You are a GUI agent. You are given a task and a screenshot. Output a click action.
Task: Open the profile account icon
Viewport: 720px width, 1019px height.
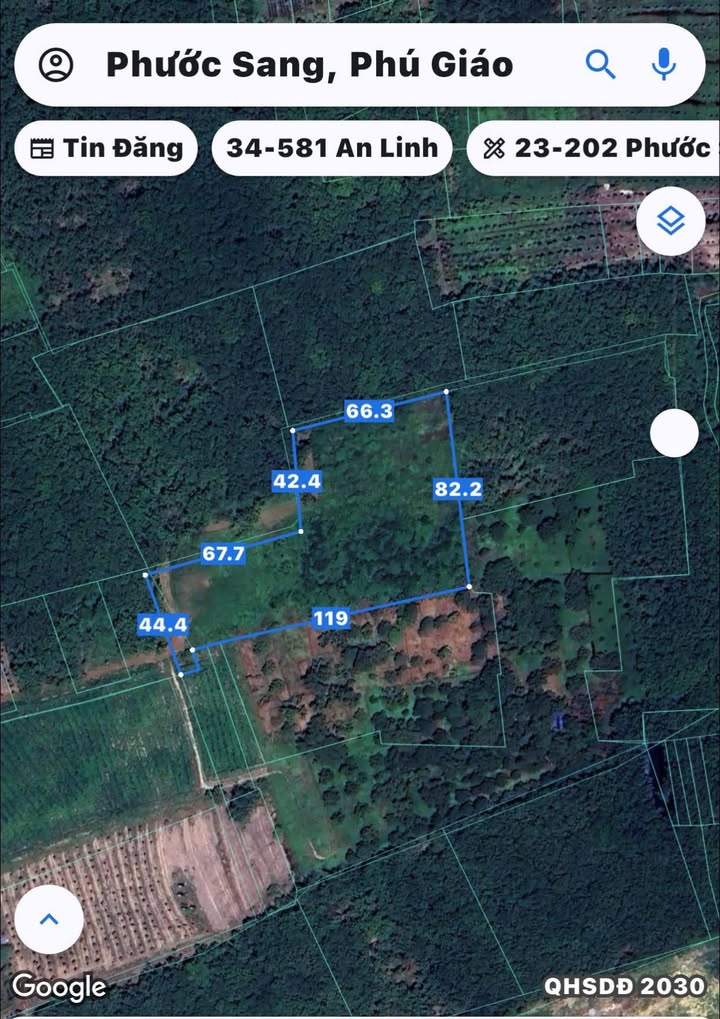tap(57, 65)
